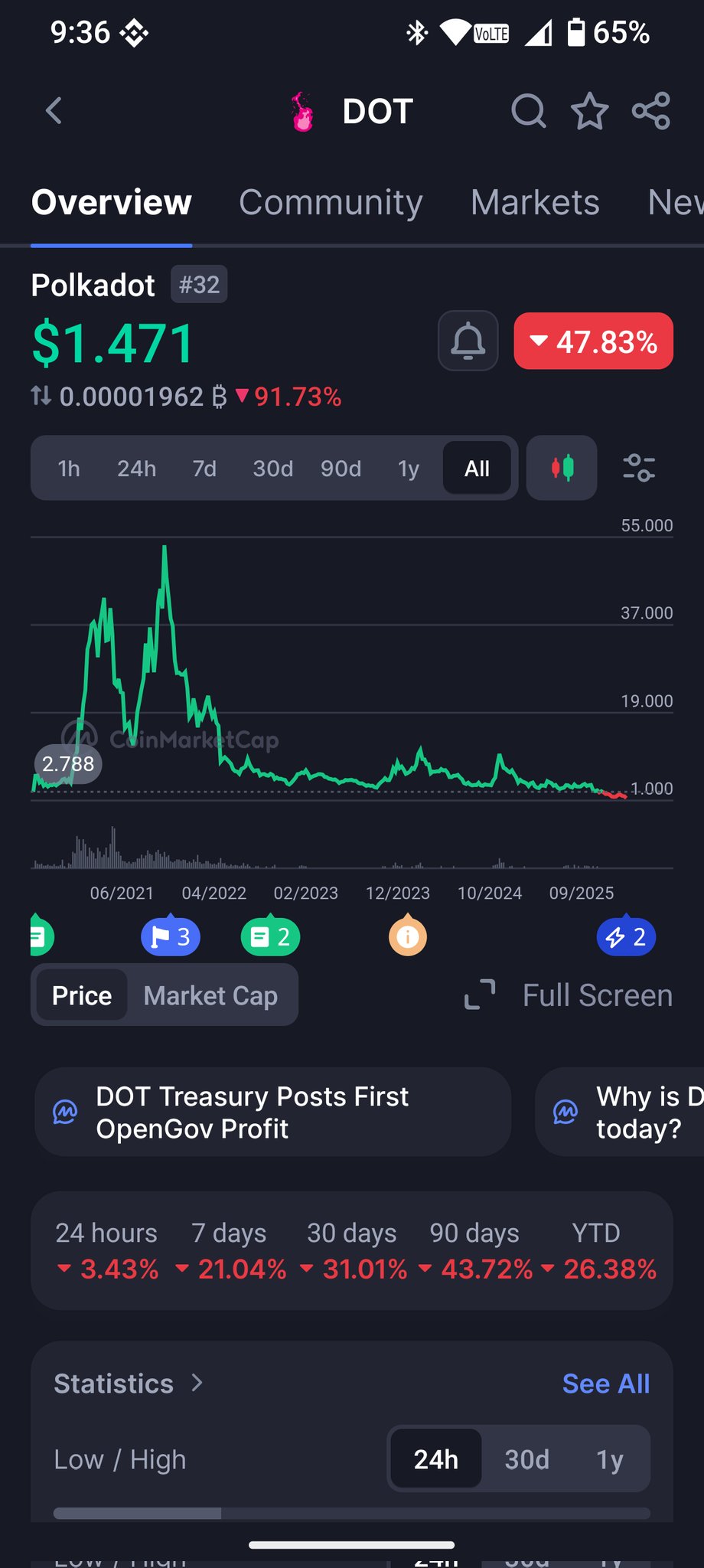Open DOT Treasury Posts First OpenGov Profit

pos(272,1112)
